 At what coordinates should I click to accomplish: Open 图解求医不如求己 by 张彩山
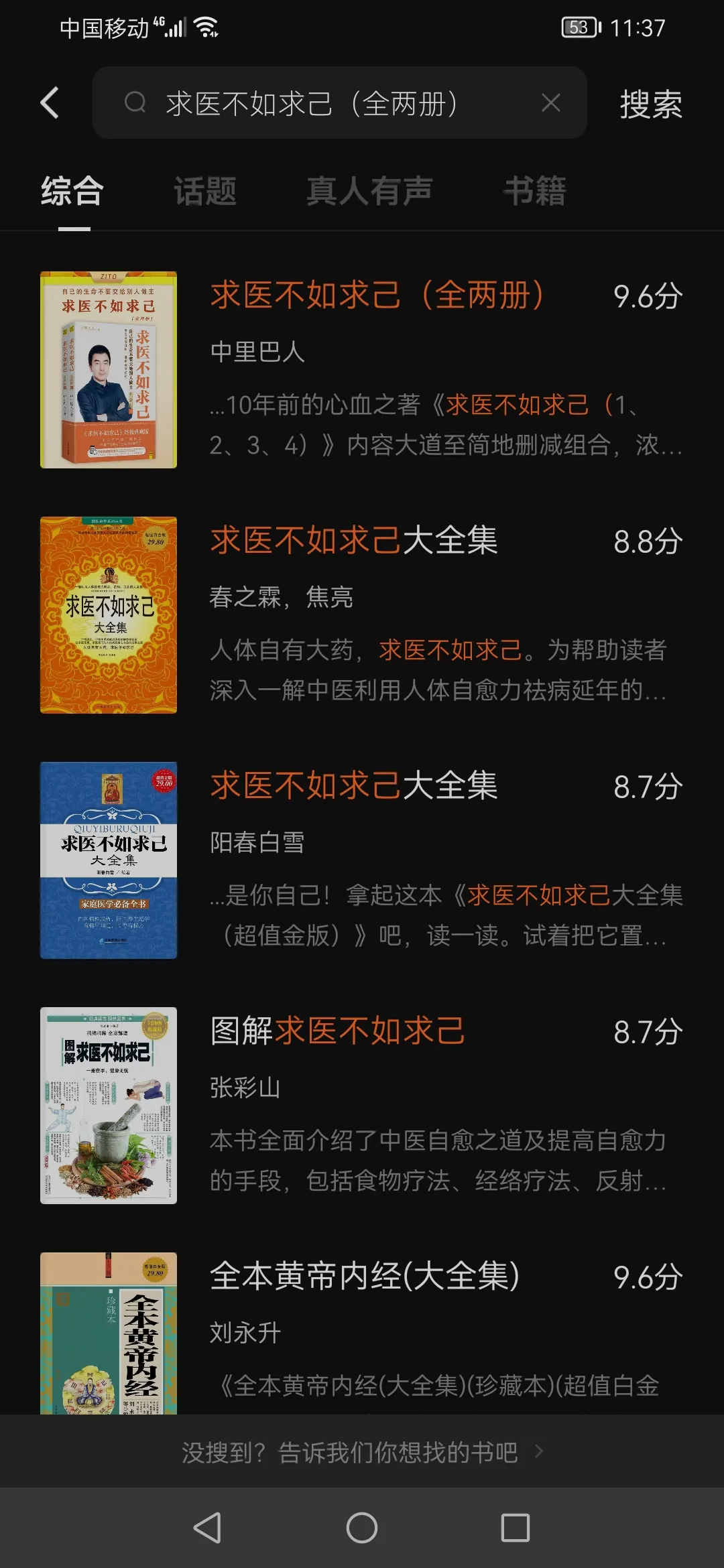coord(338,1032)
